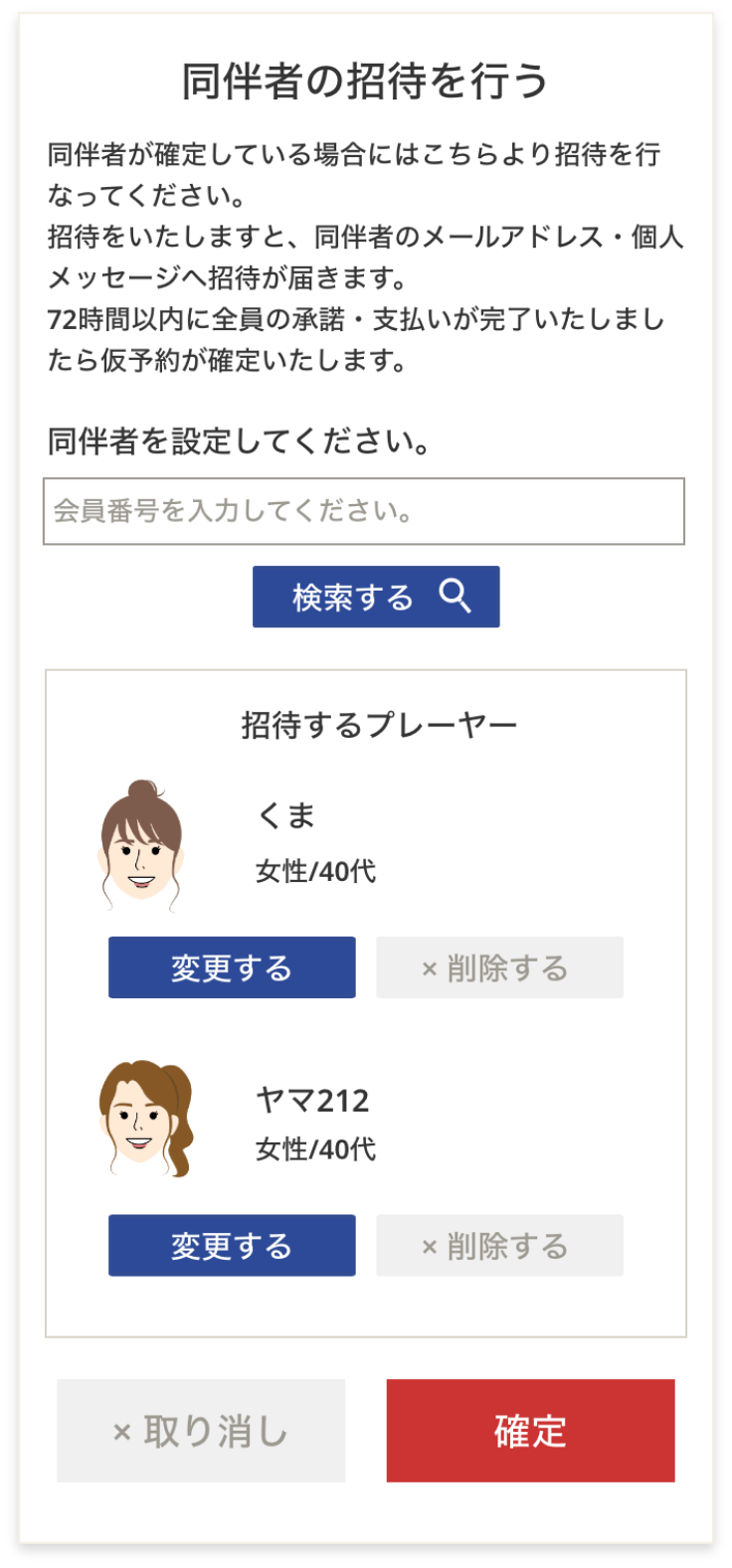Screen dimensions: 732x1568
Task: Tap 削除する for player くま
Action: [x=499, y=967]
